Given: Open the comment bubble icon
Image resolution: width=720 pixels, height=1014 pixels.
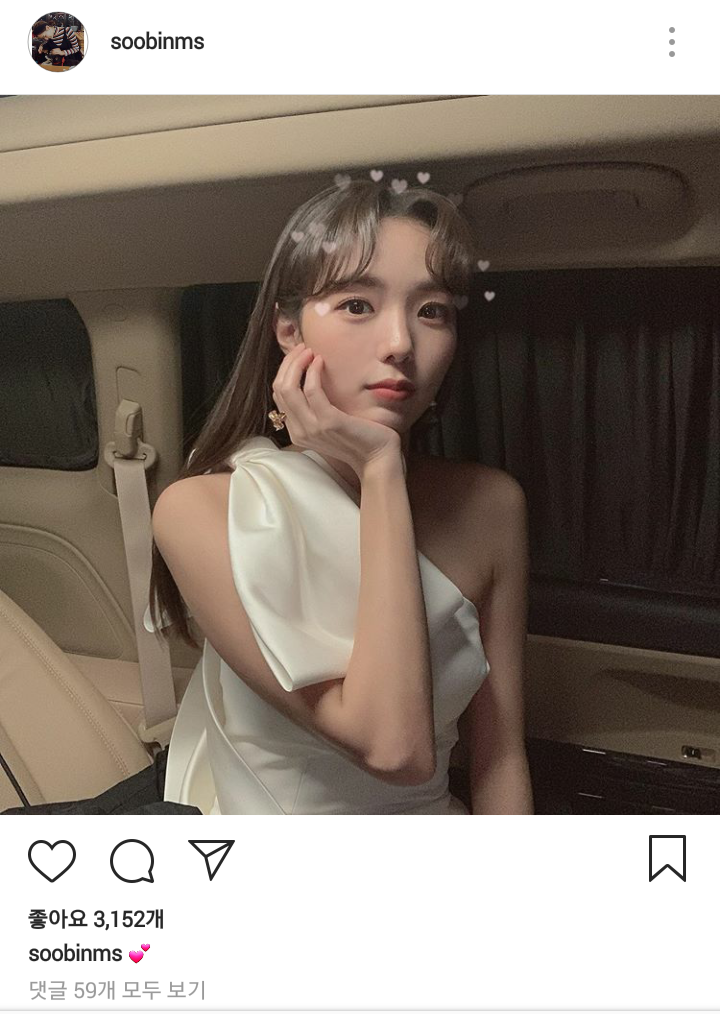Looking at the screenshot, I should 132,860.
